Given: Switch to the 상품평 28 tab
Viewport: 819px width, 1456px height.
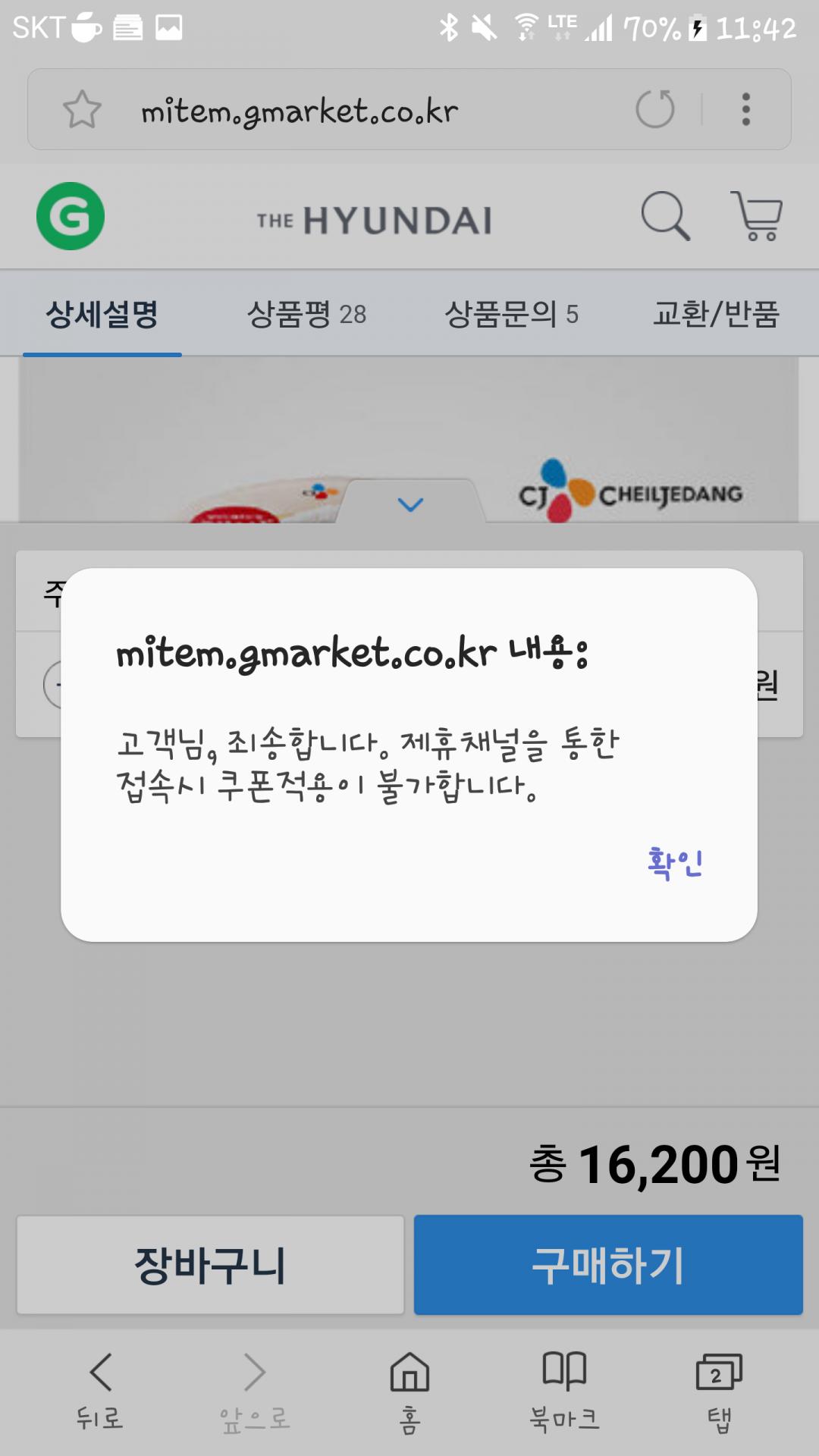Looking at the screenshot, I should [x=306, y=314].
